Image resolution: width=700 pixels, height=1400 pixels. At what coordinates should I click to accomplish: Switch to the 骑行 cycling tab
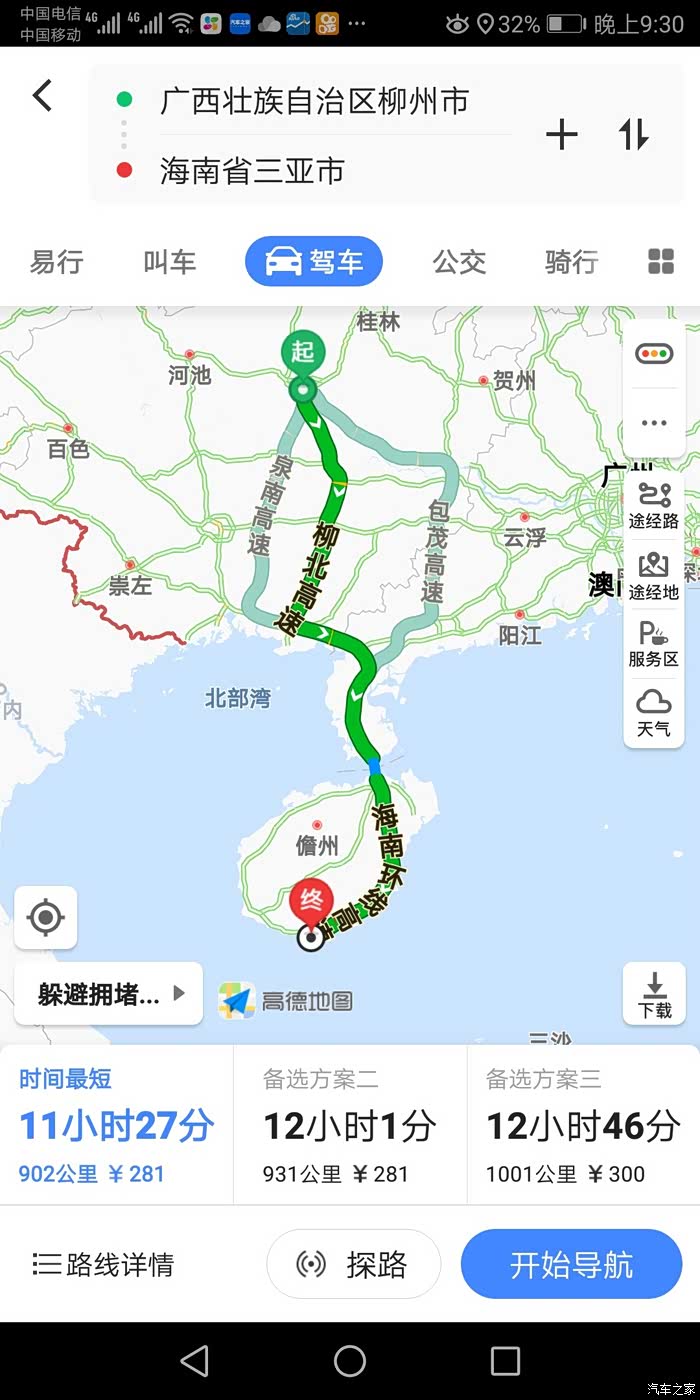pyautogui.click(x=571, y=262)
